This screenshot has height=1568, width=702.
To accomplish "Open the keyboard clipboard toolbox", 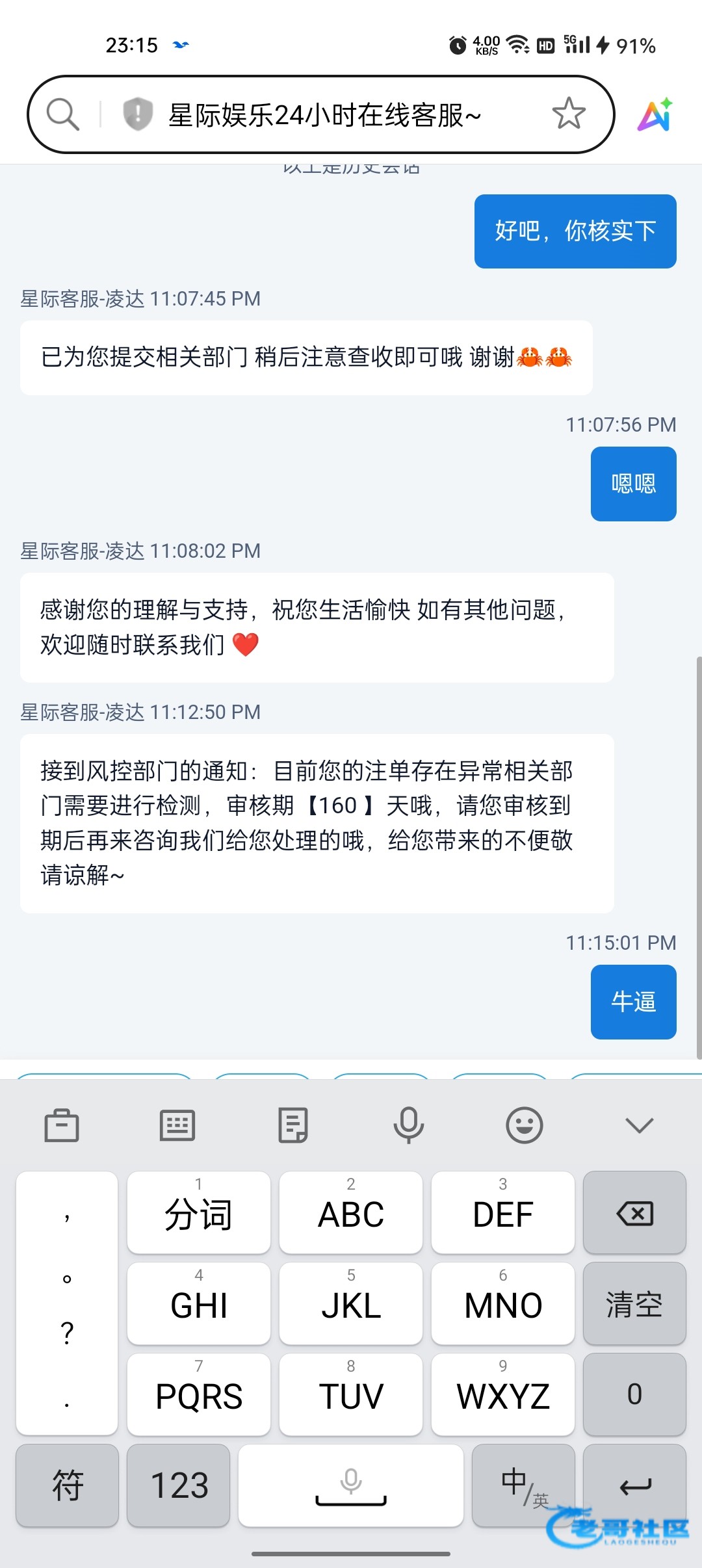I will click(62, 1125).
